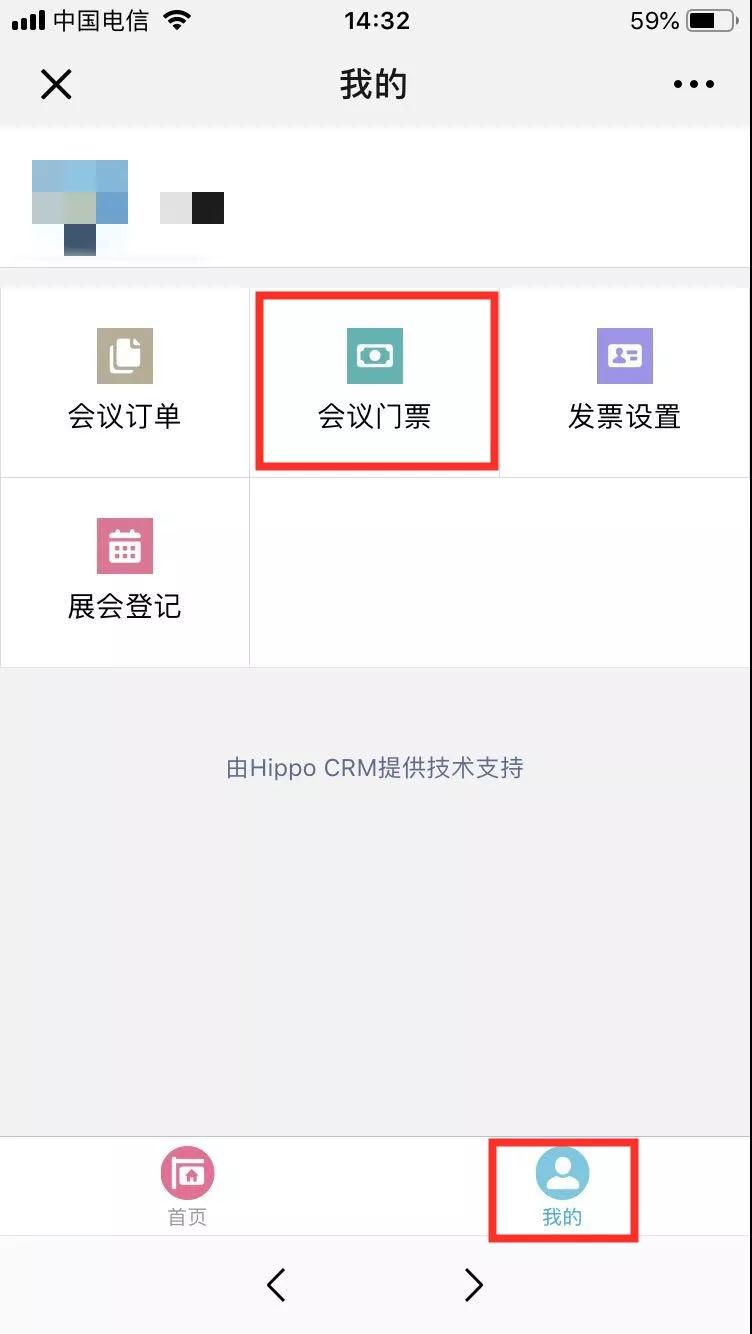Select the 我的 tab
This screenshot has height=1334, width=752.
point(562,1187)
